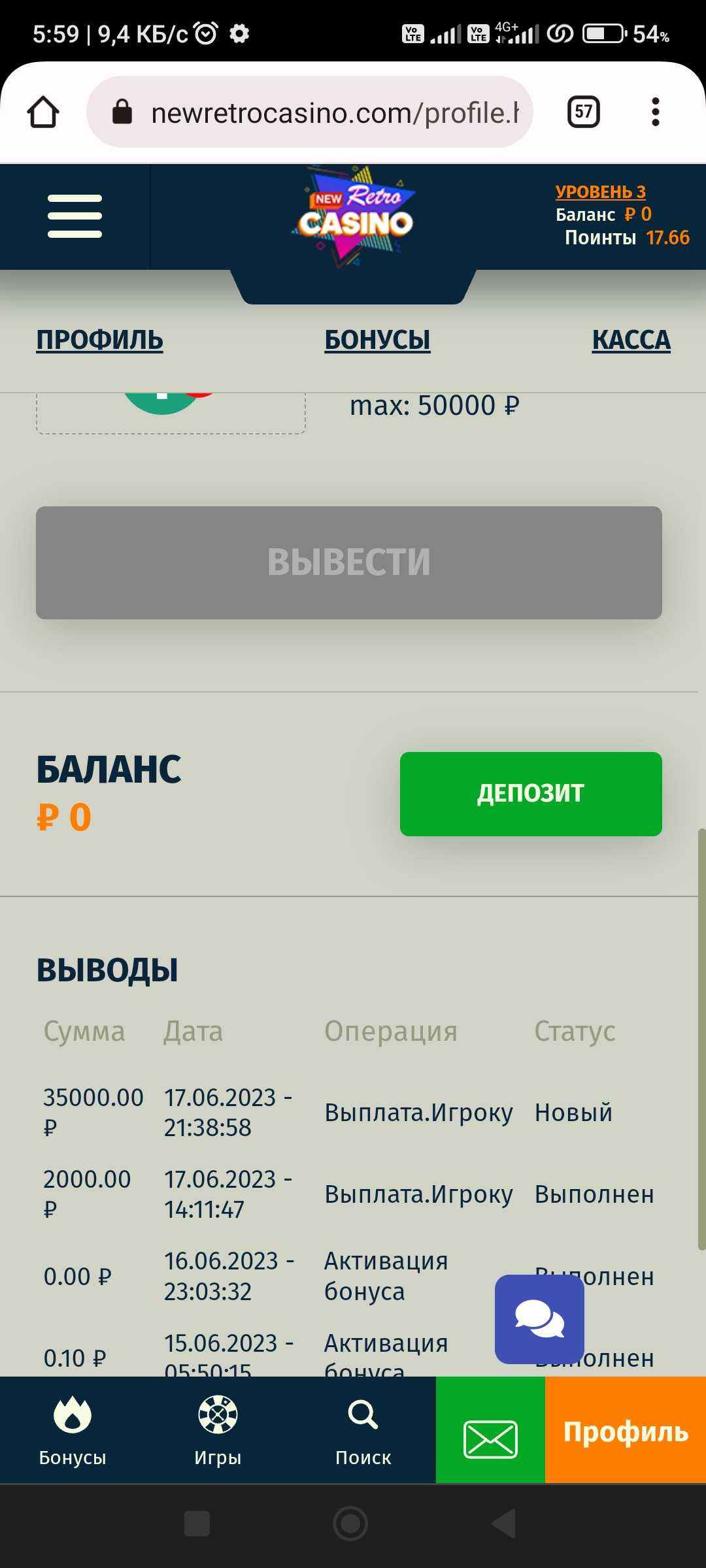
Task: Open the browser tab switcher
Action: pos(583,112)
